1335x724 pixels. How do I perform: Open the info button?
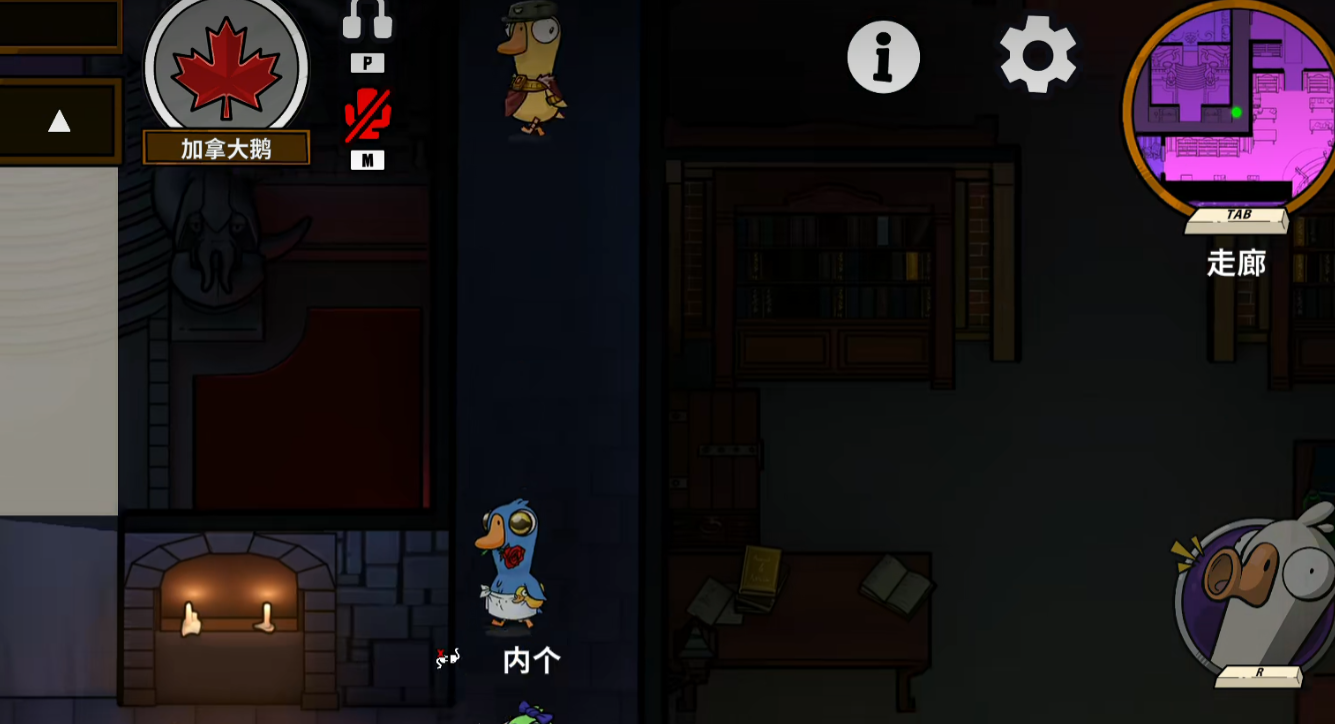[x=883, y=57]
